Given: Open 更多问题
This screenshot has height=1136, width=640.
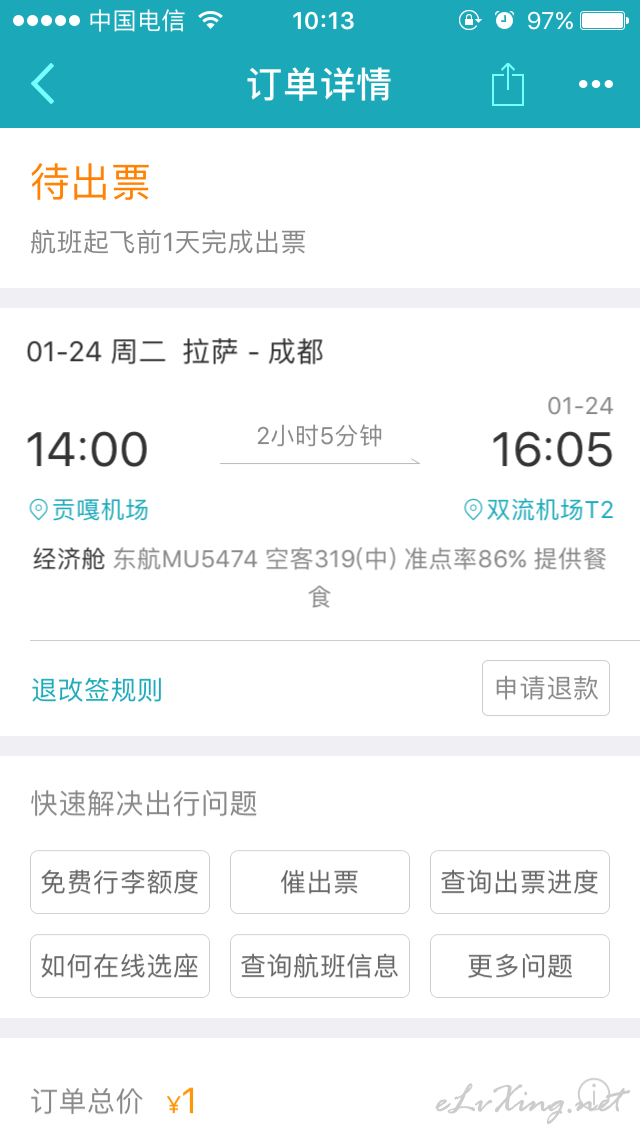Looking at the screenshot, I should point(520,966).
